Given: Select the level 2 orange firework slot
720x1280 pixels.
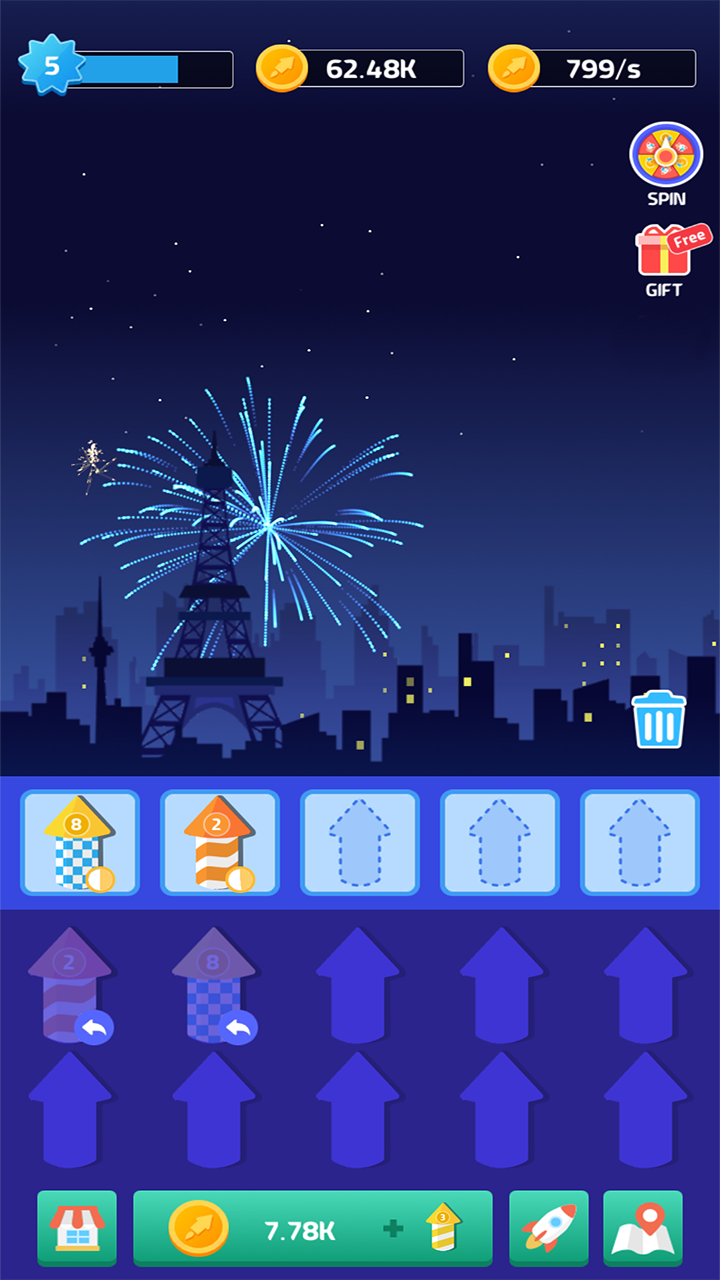Looking at the screenshot, I should coord(220,843).
